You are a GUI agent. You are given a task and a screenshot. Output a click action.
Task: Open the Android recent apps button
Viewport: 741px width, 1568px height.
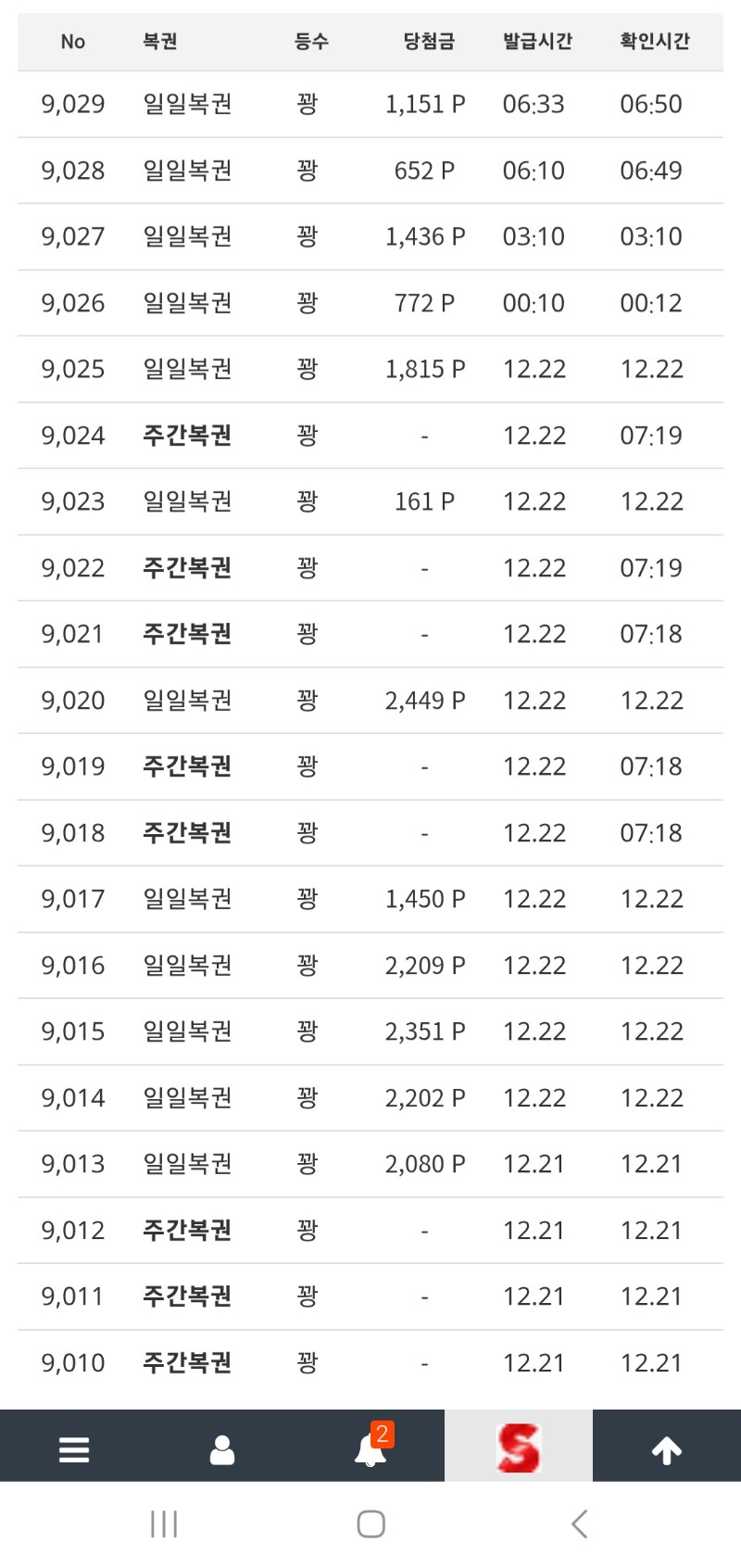(x=163, y=1523)
